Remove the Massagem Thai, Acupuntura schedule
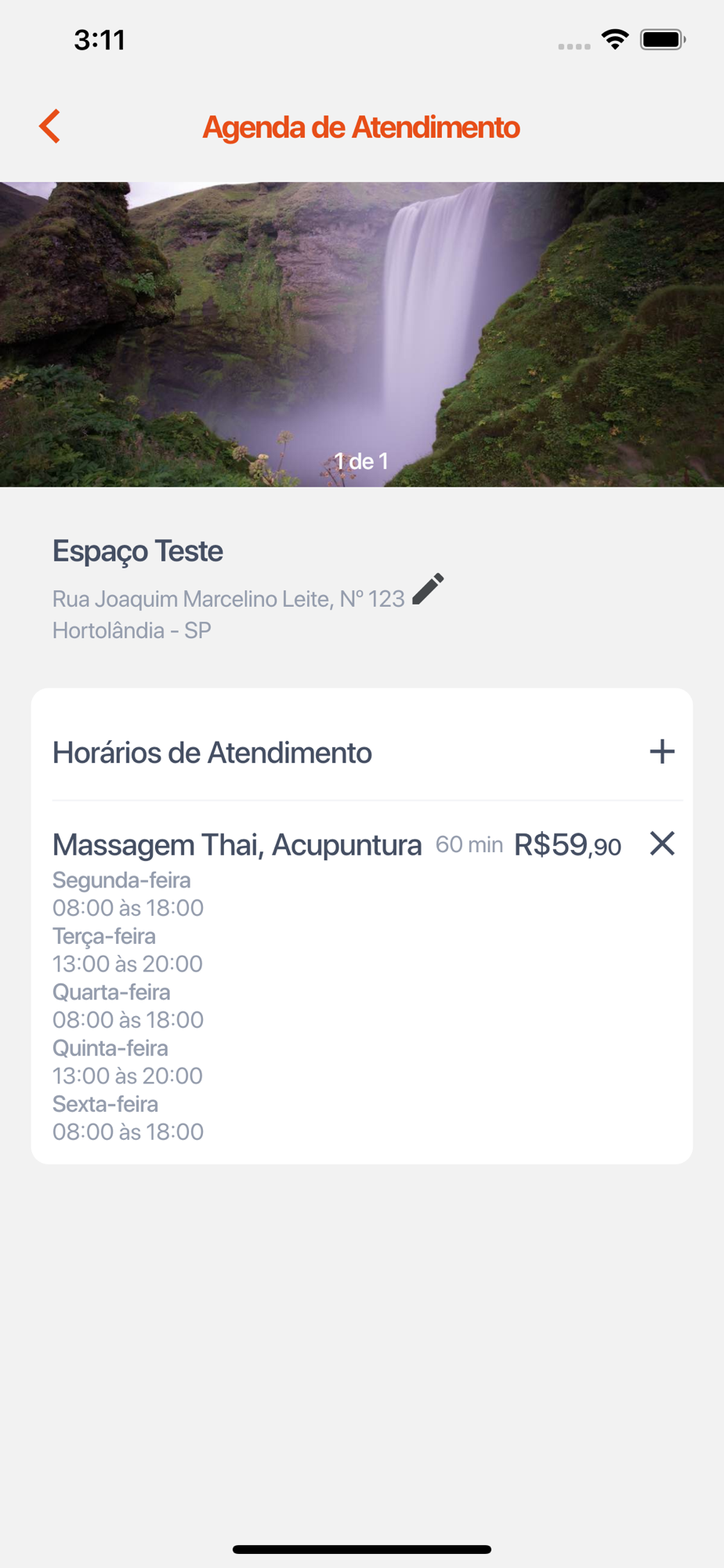 pos(662,844)
